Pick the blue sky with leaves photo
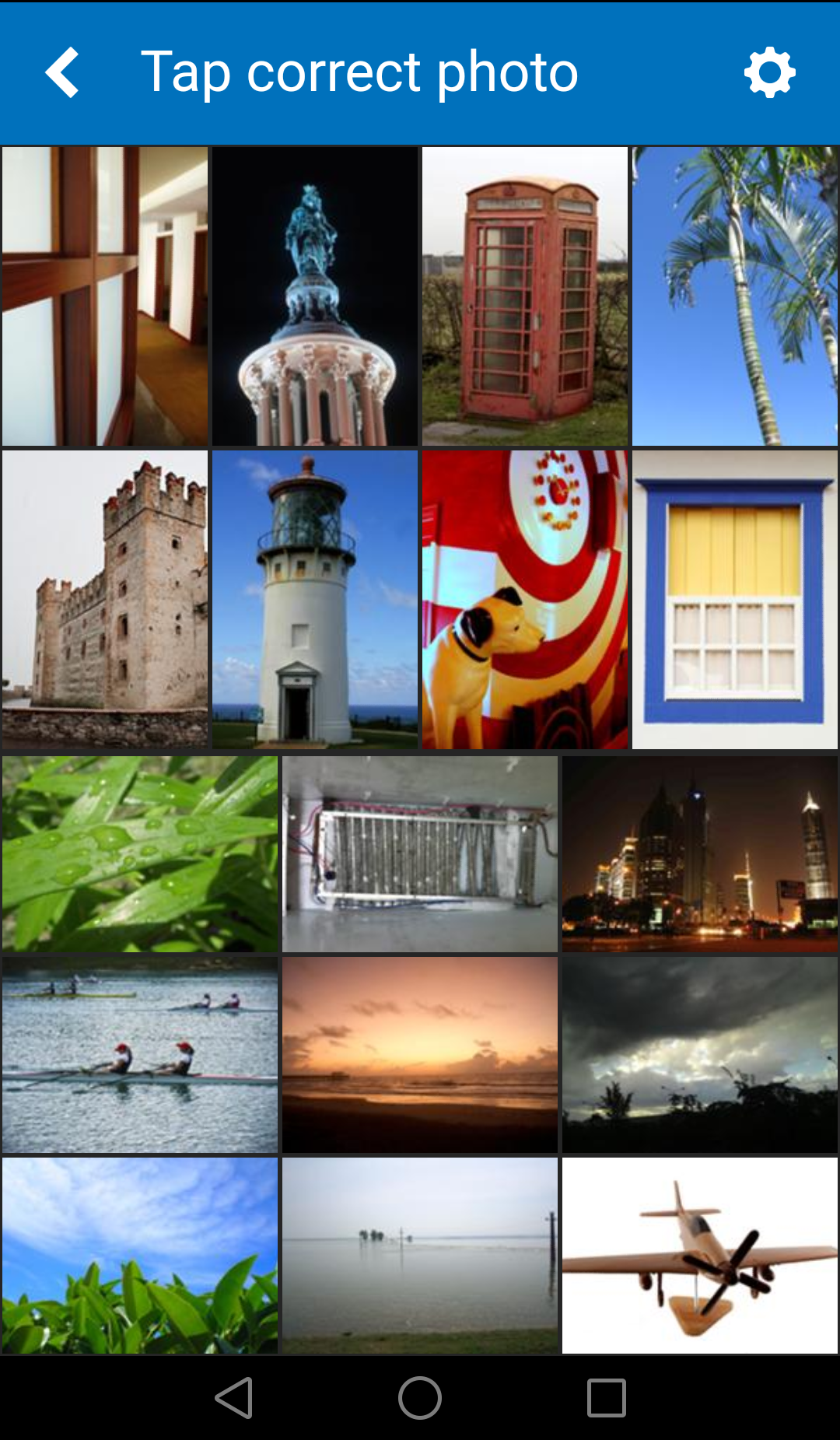 pos(140,1256)
